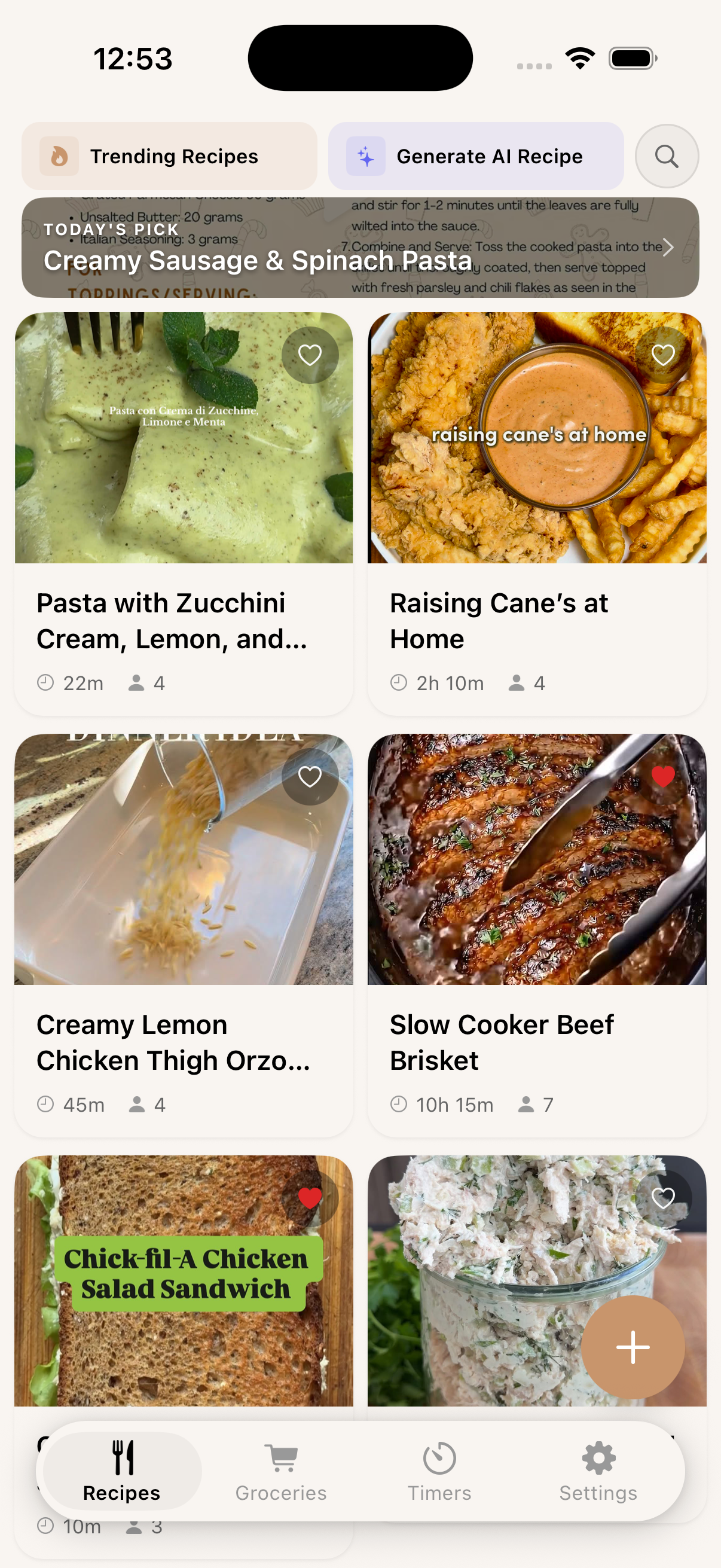Viewport: 721px width, 1568px height.
Task: Tap the flame icon beside Trending Recipes
Action: [x=59, y=157]
